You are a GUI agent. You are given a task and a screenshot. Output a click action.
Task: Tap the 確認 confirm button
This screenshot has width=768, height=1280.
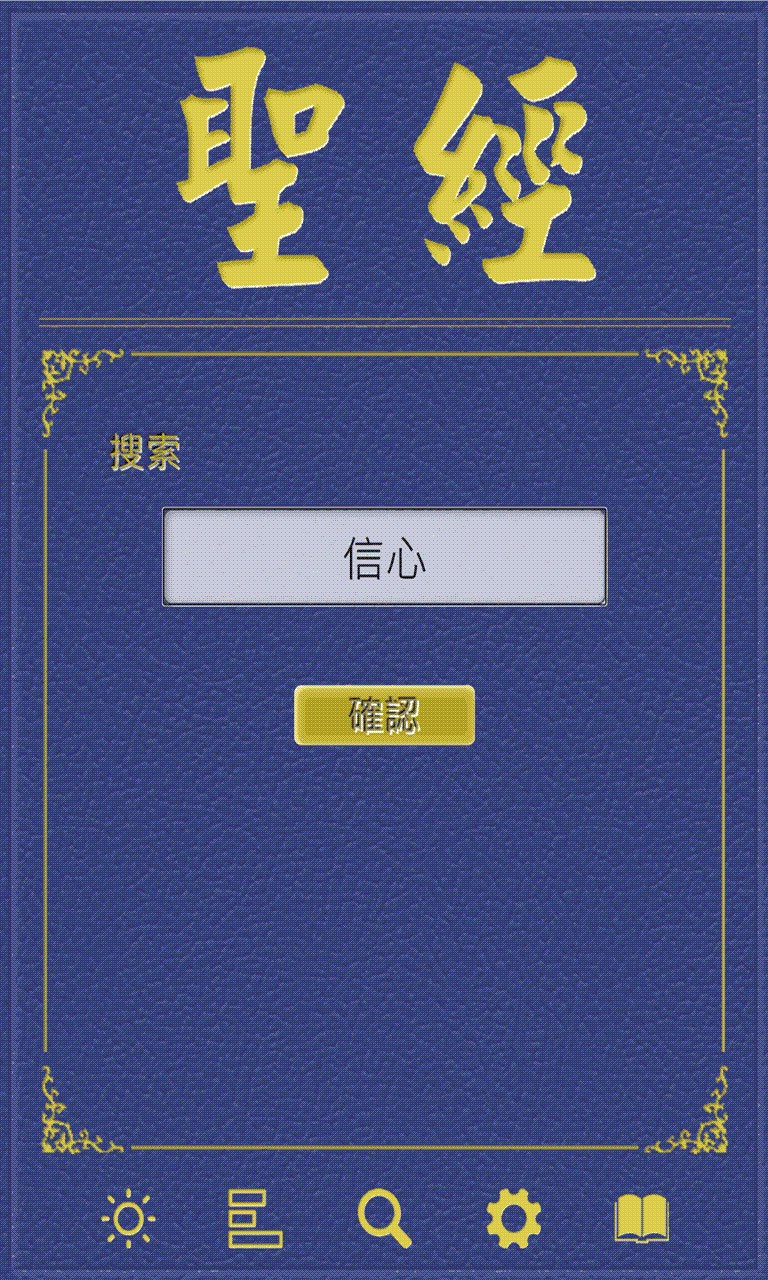(x=384, y=715)
